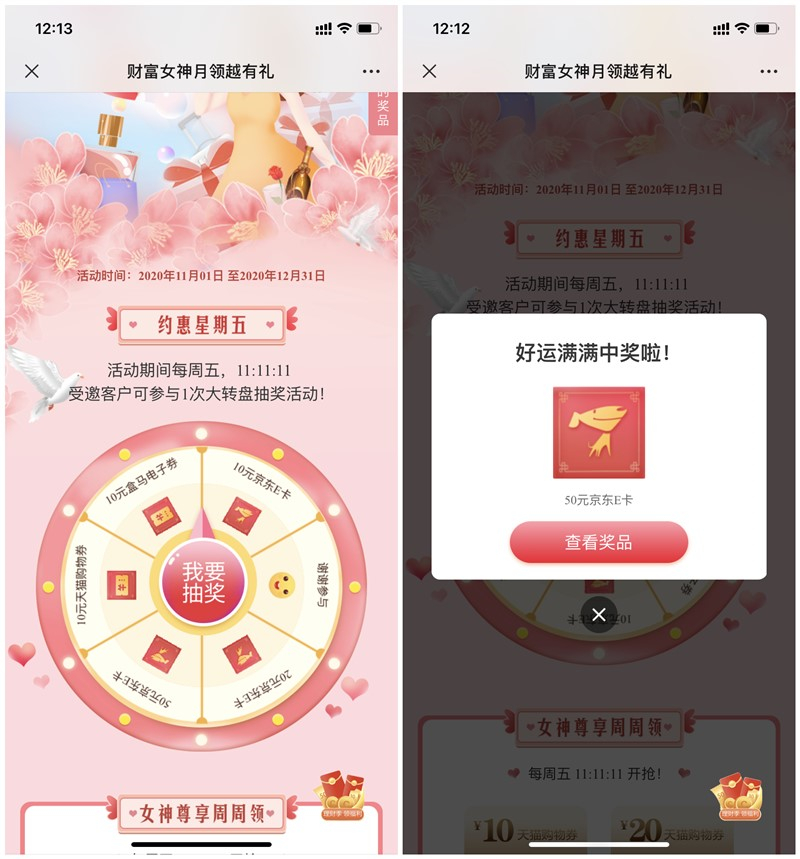The height and width of the screenshot is (859, 800).
Task: Dismiss the prize dialog with the round X
Action: click(598, 614)
